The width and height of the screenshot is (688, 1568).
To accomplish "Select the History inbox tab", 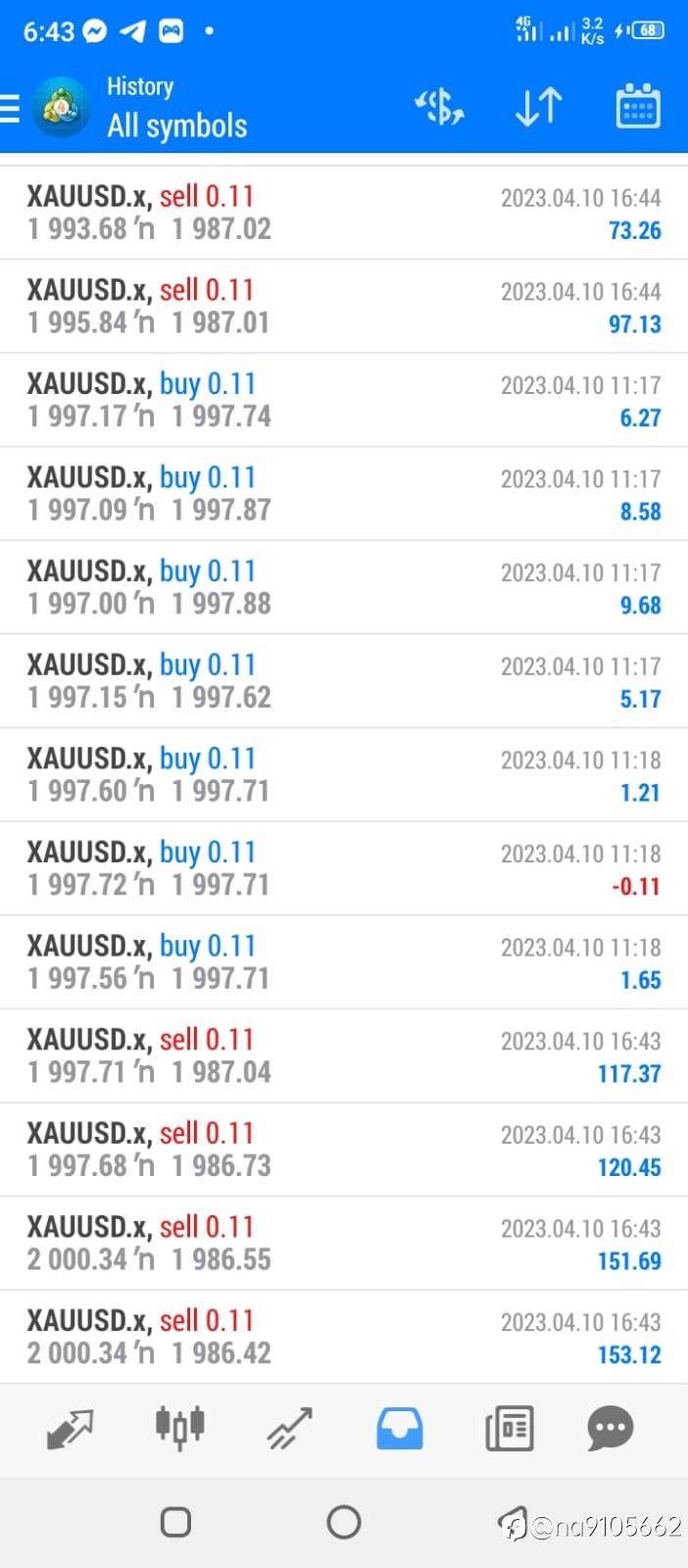I will tap(400, 1429).
